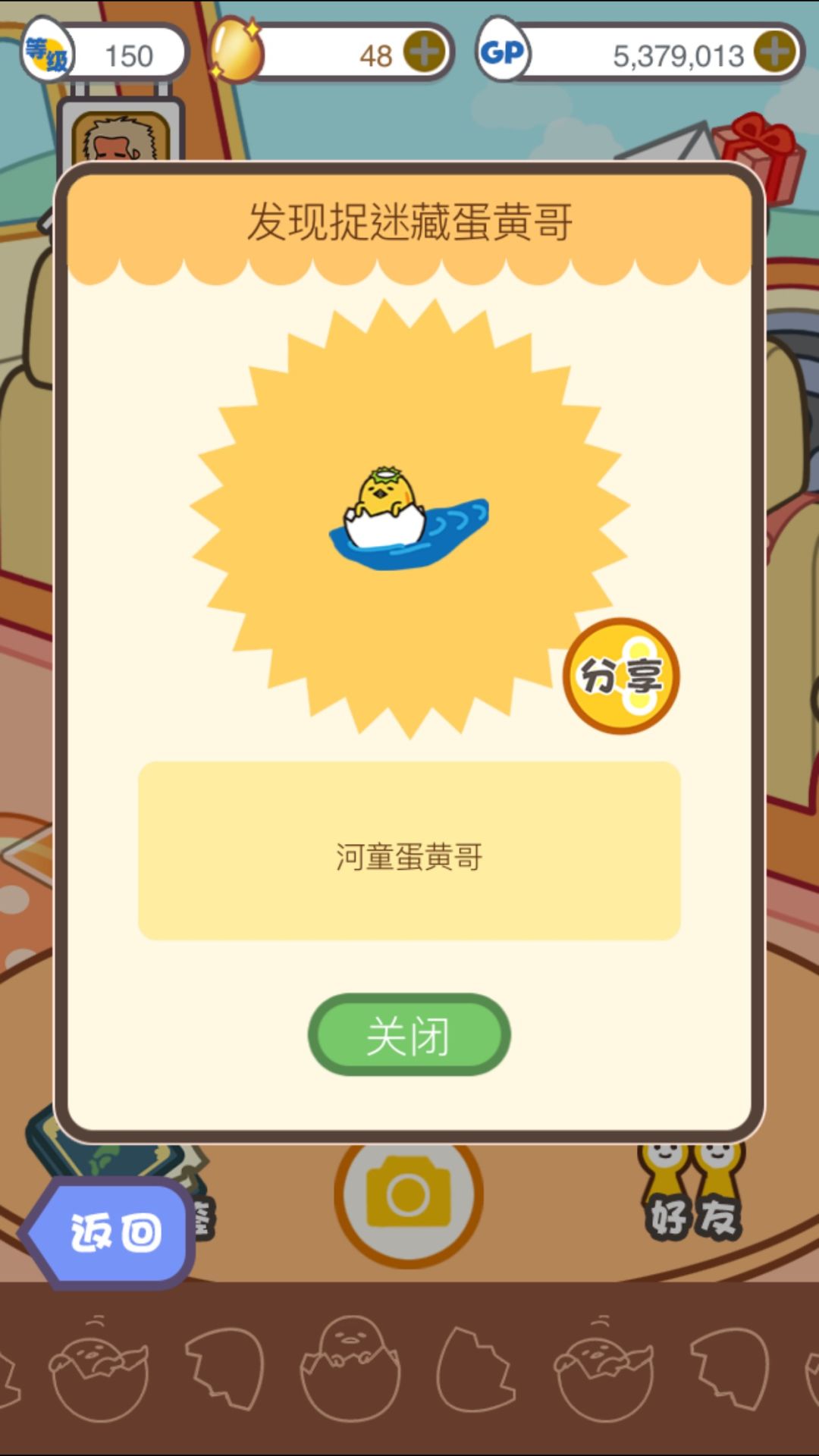The width and height of the screenshot is (819, 1456).
Task: Tap the GP egg currency icon
Action: (x=502, y=52)
